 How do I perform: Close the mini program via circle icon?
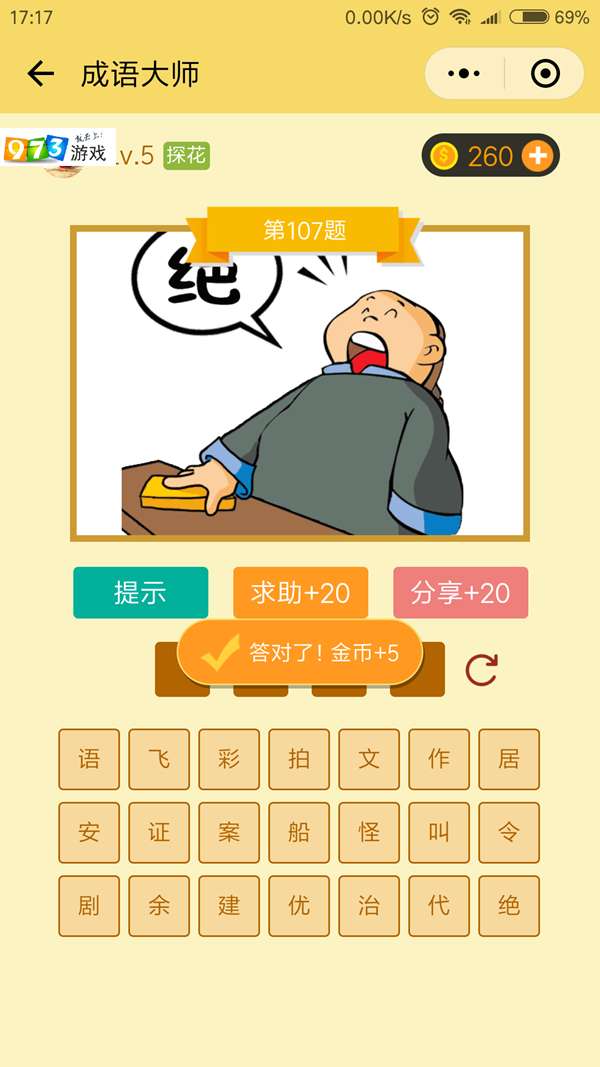(x=545, y=74)
